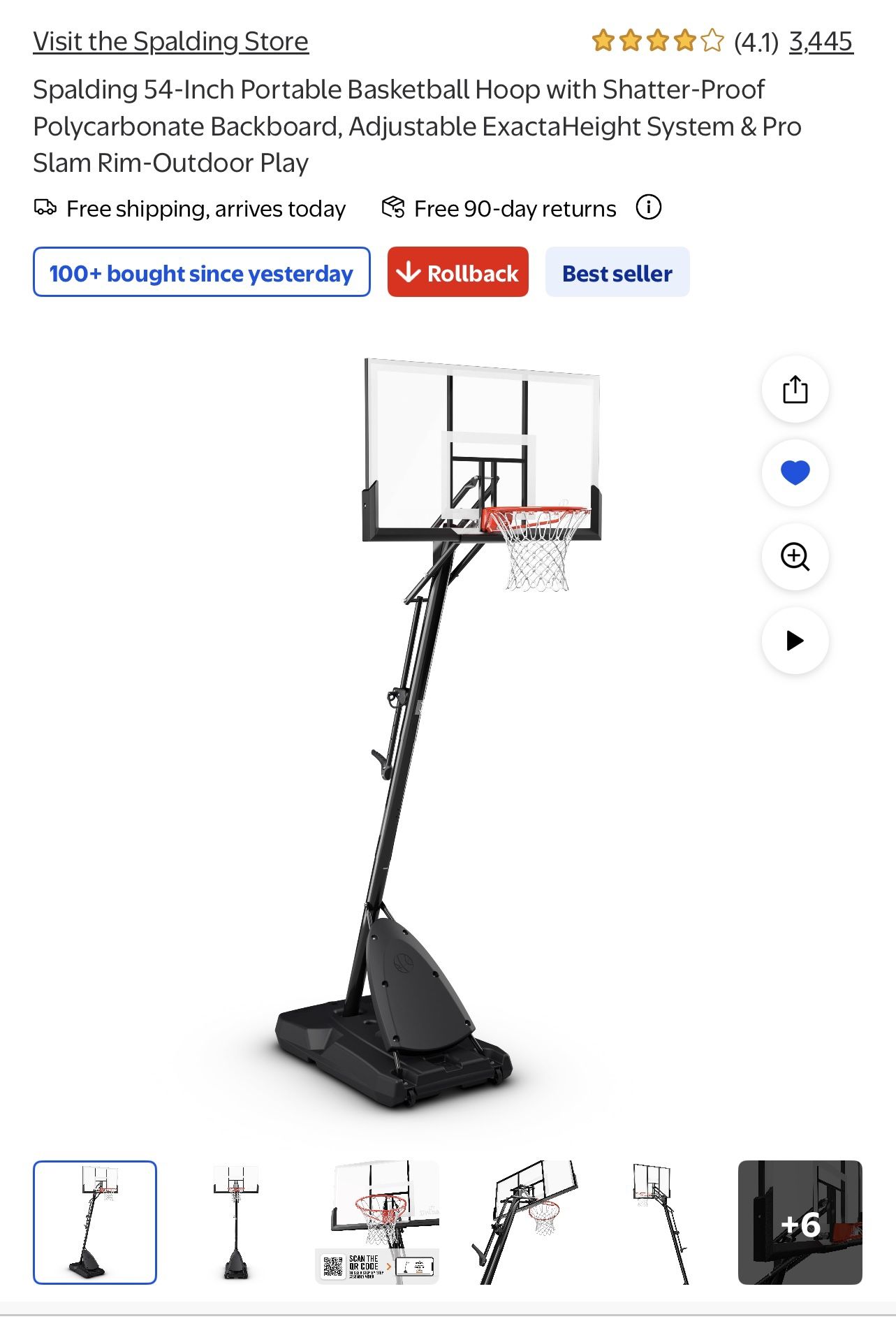Zoom into the product image
Image resolution: width=896 pixels, height=1319 pixels.
(x=795, y=557)
